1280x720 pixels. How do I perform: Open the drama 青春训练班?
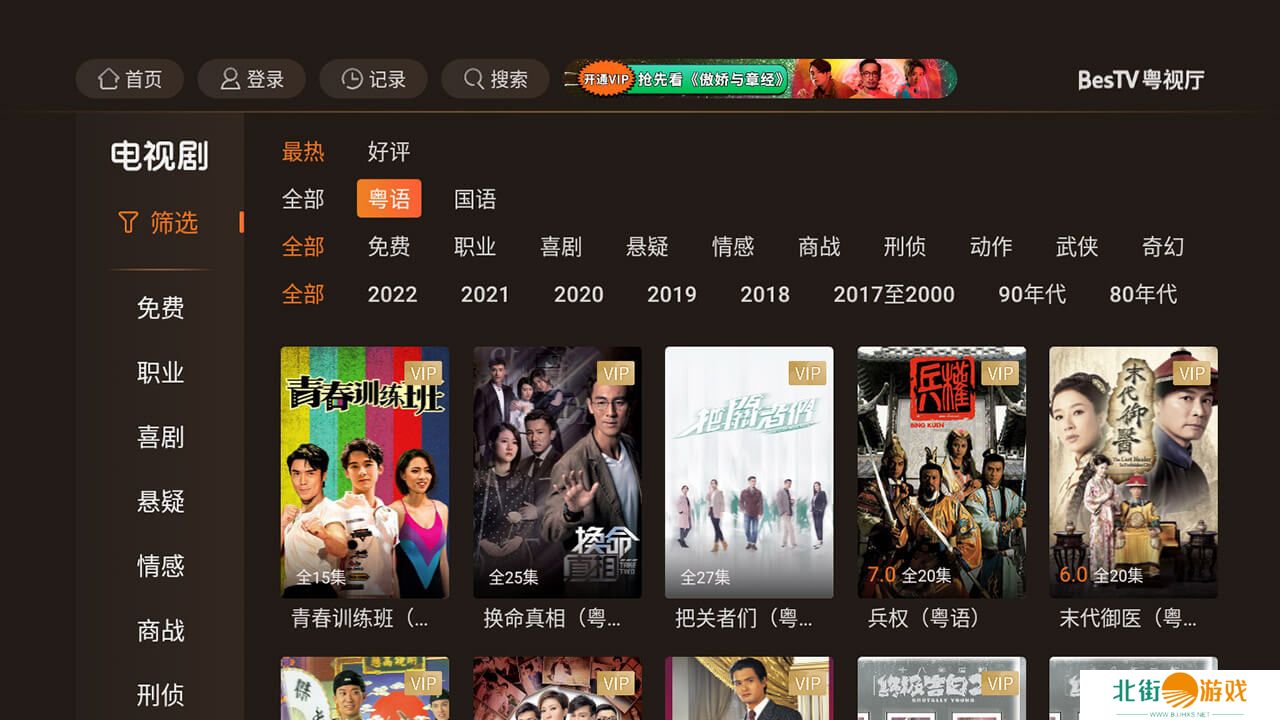coord(365,472)
